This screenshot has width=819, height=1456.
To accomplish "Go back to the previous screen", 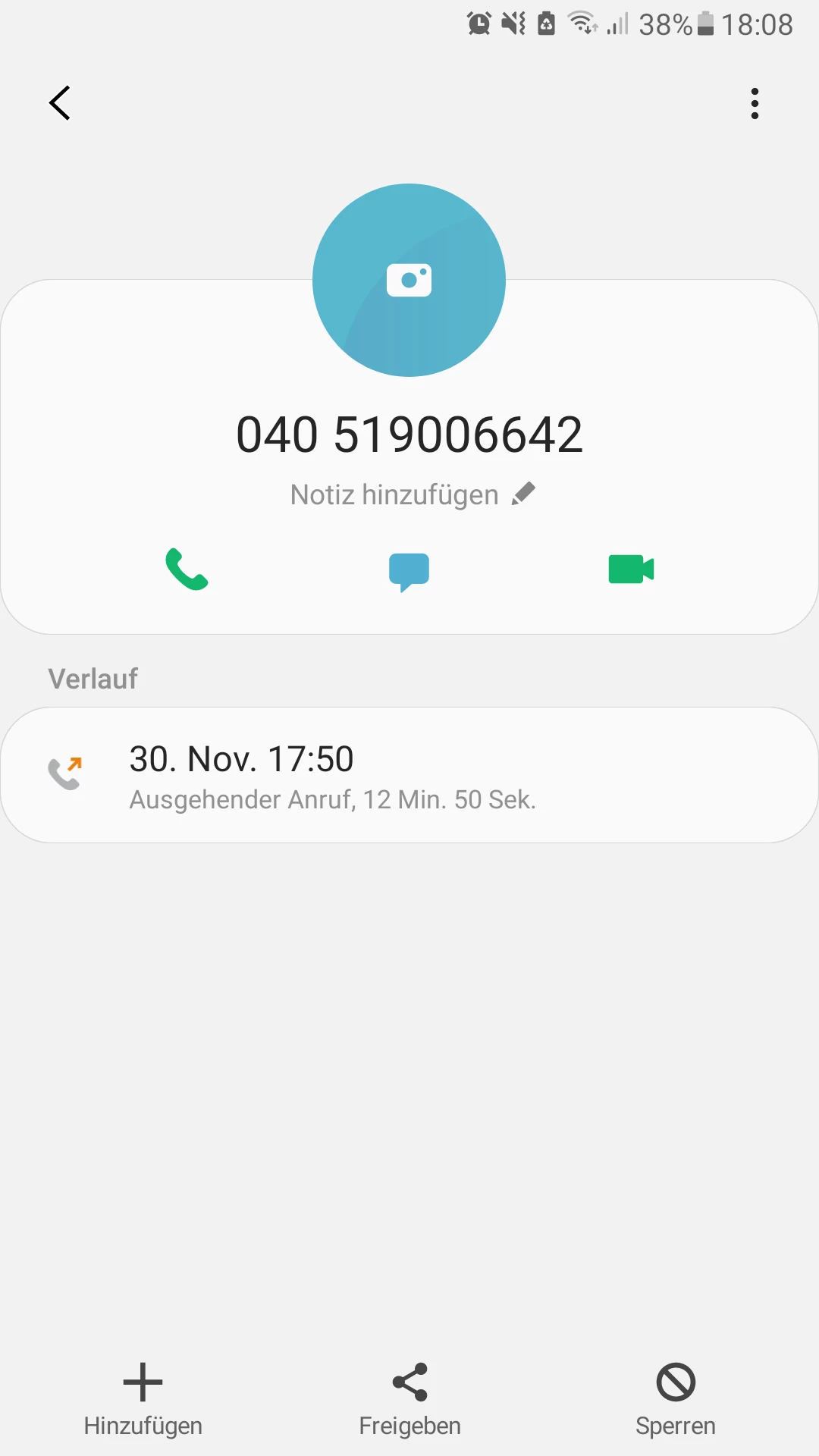I will pyautogui.click(x=60, y=103).
